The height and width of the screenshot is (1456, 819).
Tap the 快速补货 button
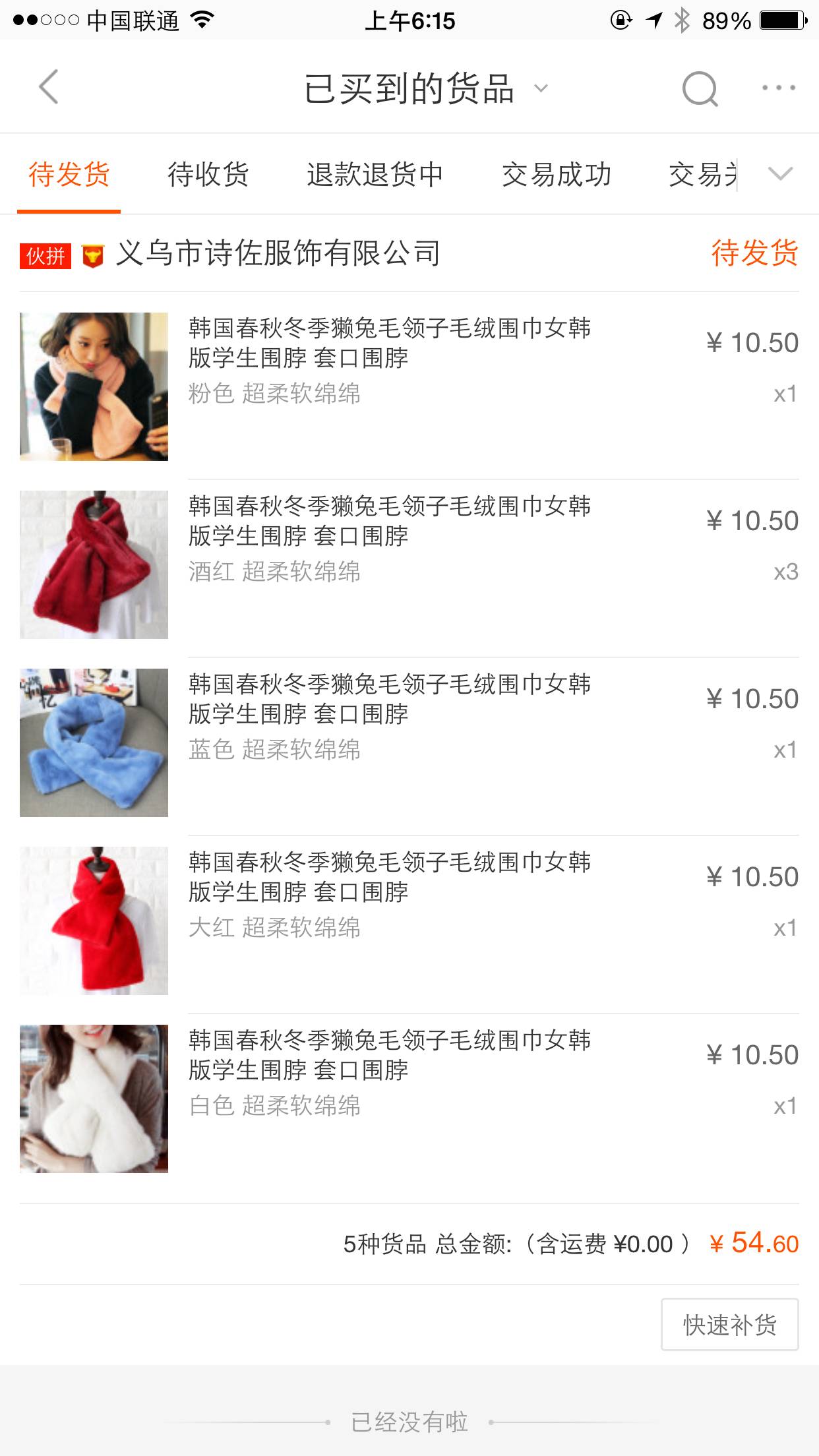pyautogui.click(x=729, y=1325)
